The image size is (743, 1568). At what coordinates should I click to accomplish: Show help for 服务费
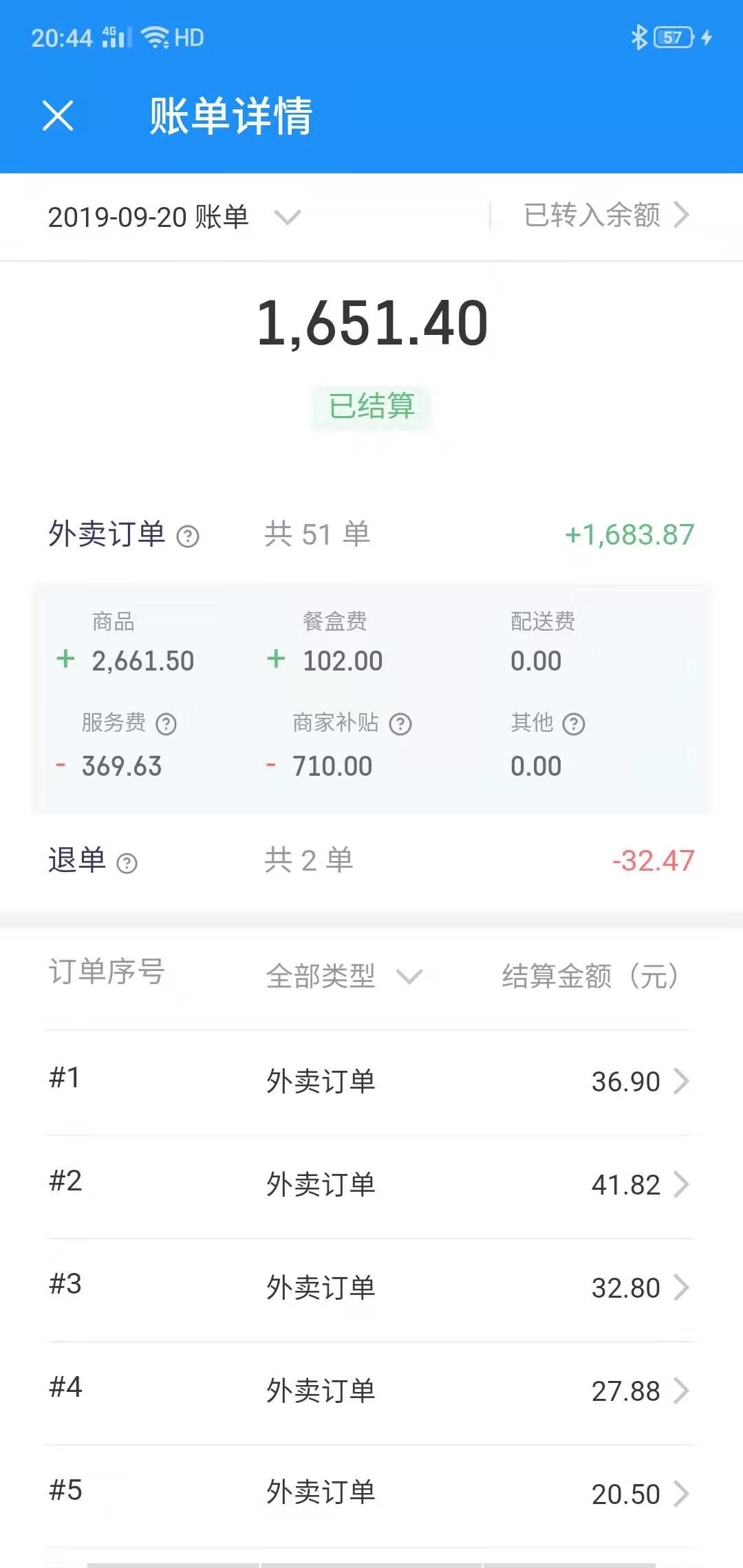point(166,723)
